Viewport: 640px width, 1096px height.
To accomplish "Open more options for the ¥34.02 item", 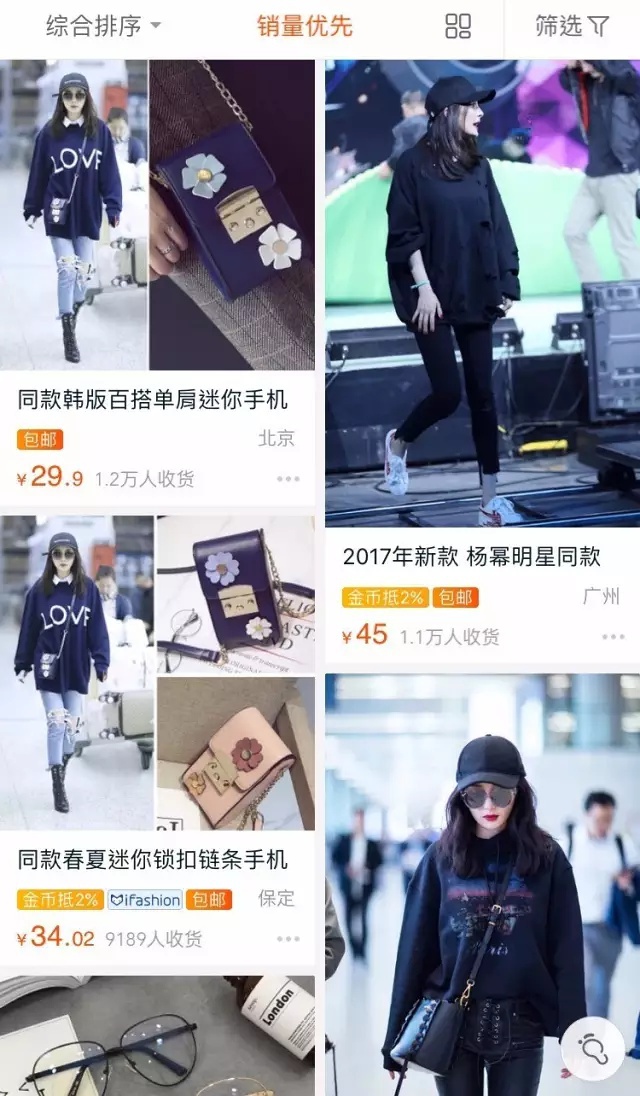I will [x=288, y=939].
